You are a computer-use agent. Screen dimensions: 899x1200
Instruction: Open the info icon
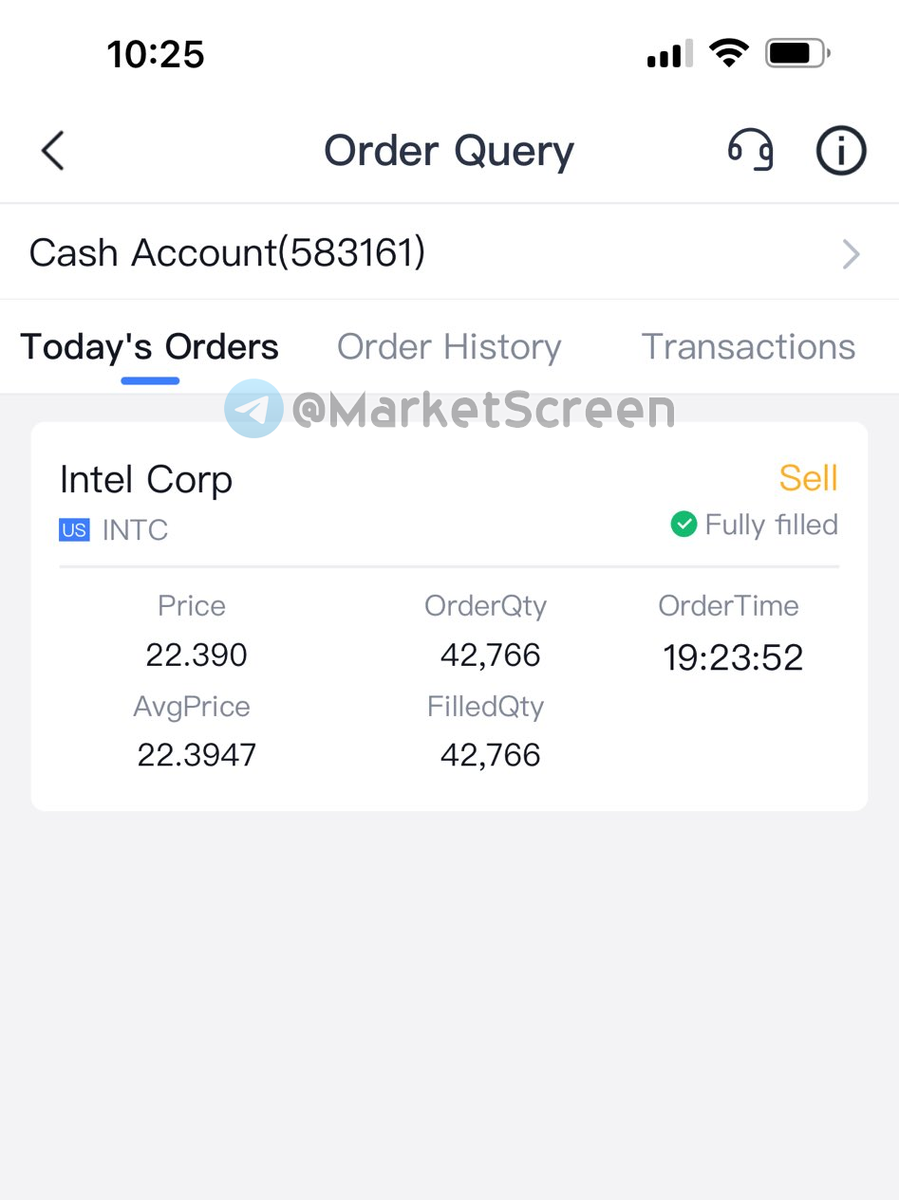click(840, 151)
